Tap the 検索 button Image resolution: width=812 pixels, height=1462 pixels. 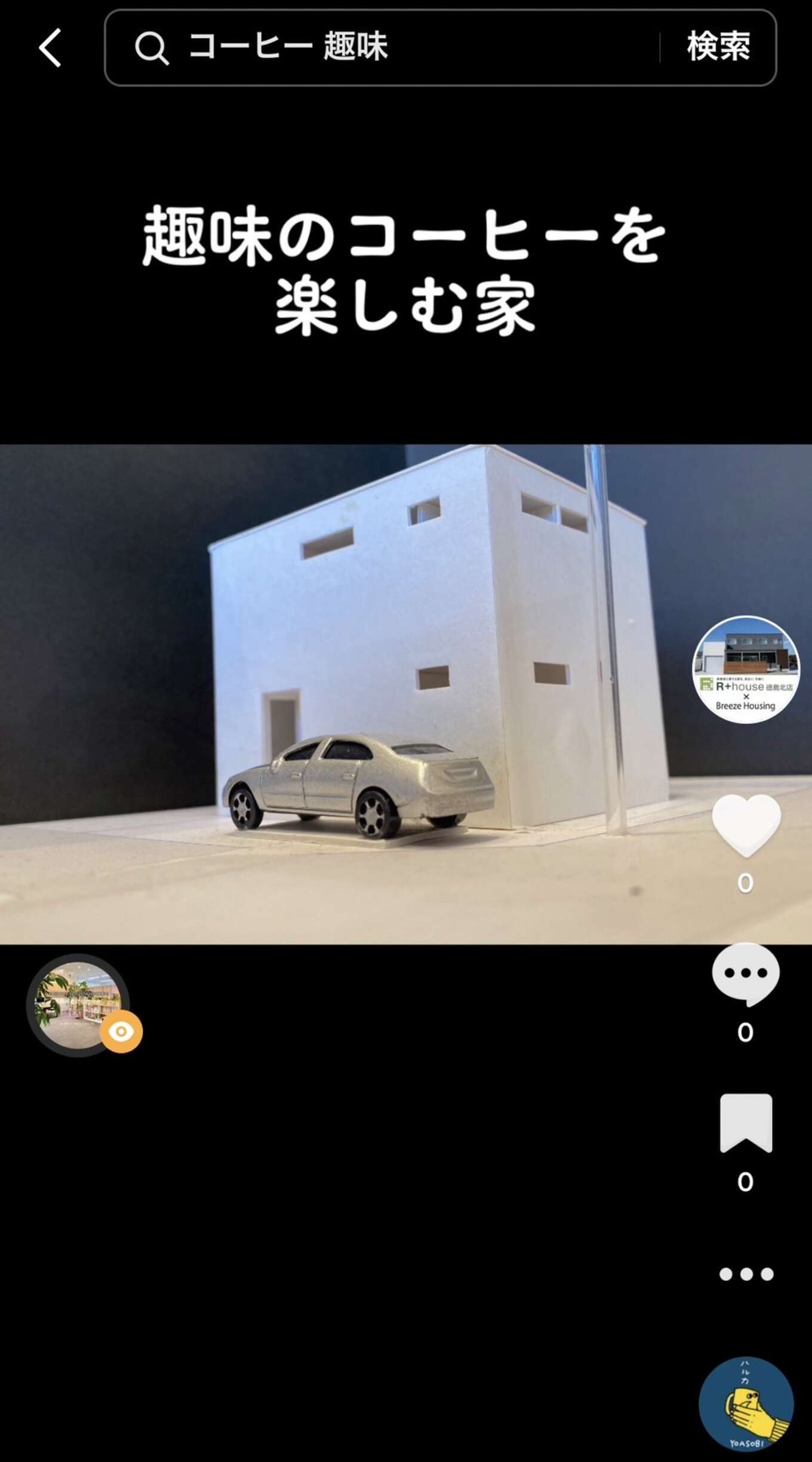click(x=718, y=48)
